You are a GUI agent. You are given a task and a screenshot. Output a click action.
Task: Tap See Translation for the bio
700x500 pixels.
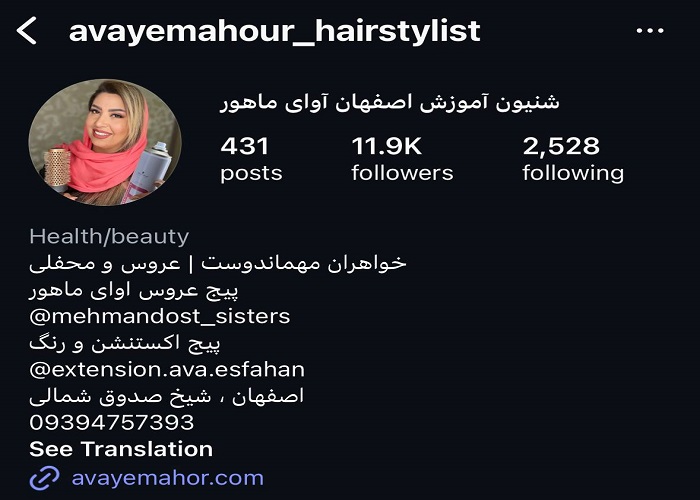coord(121,449)
